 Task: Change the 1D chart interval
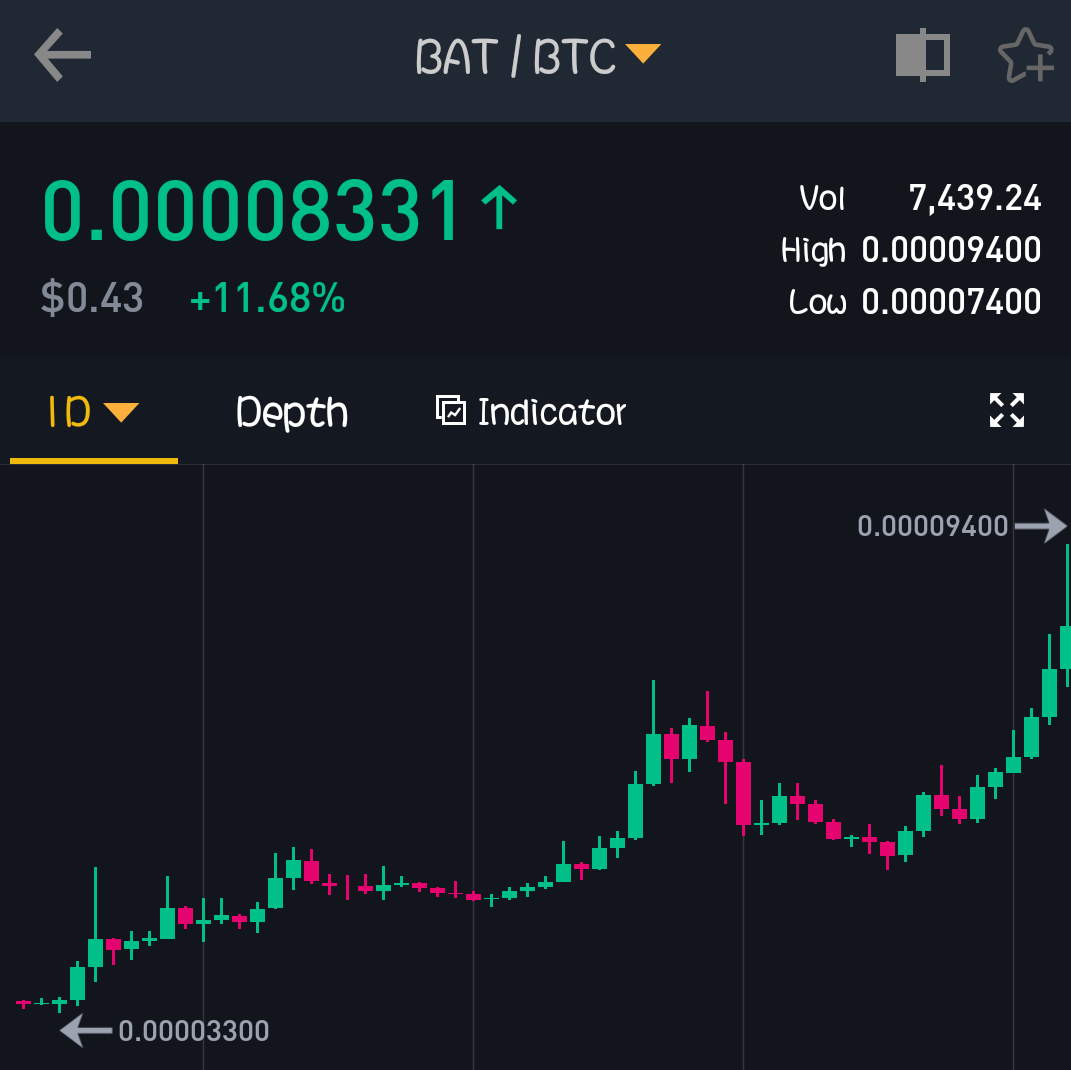(x=93, y=412)
